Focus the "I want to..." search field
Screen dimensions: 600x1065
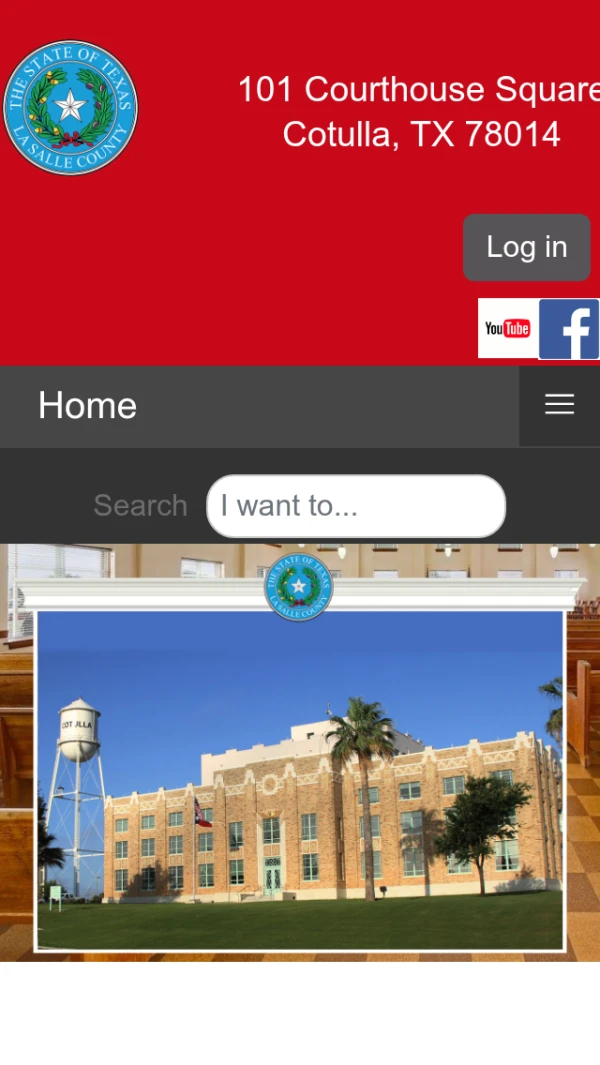point(356,506)
